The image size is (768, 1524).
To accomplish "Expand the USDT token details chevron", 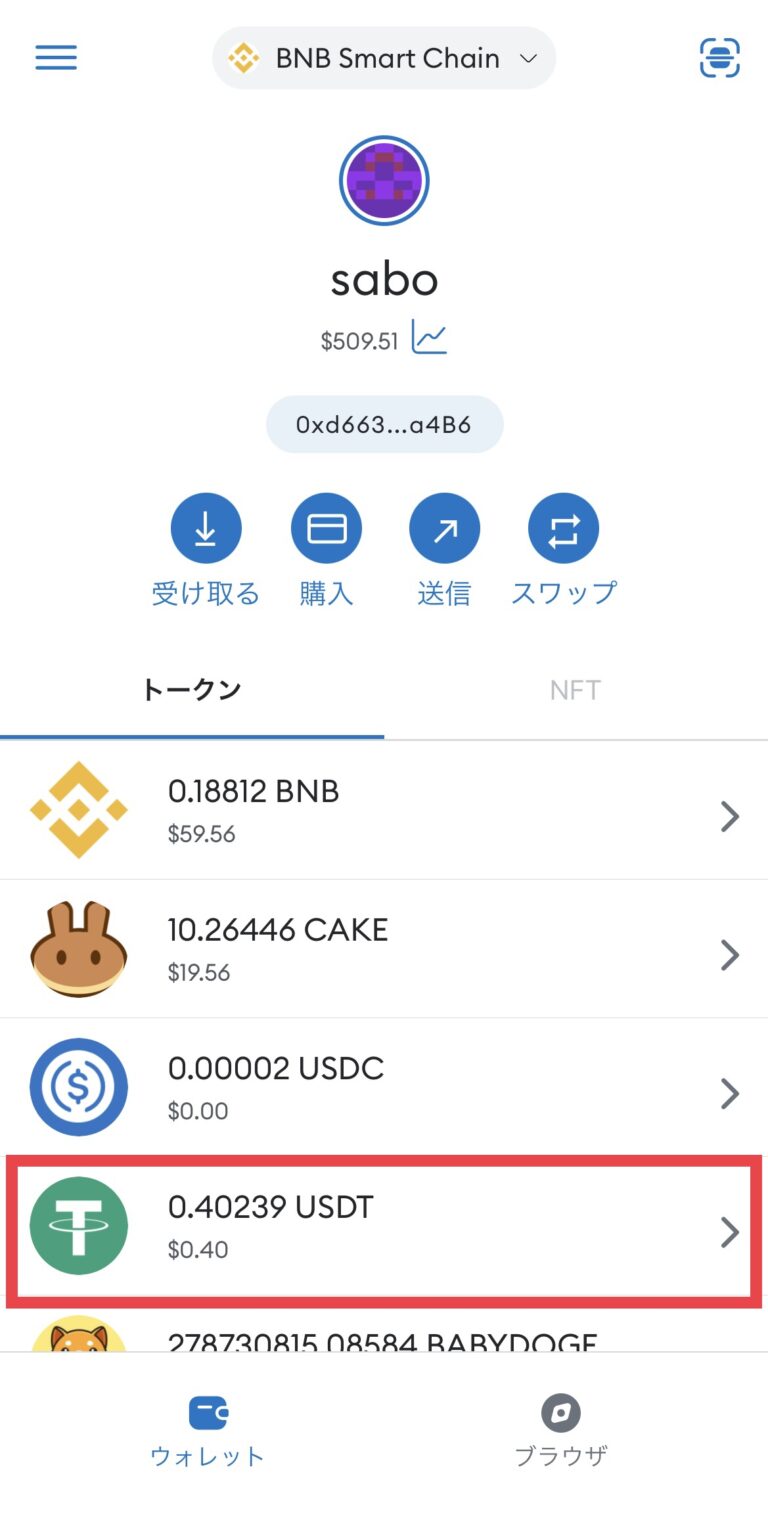I will [729, 1231].
